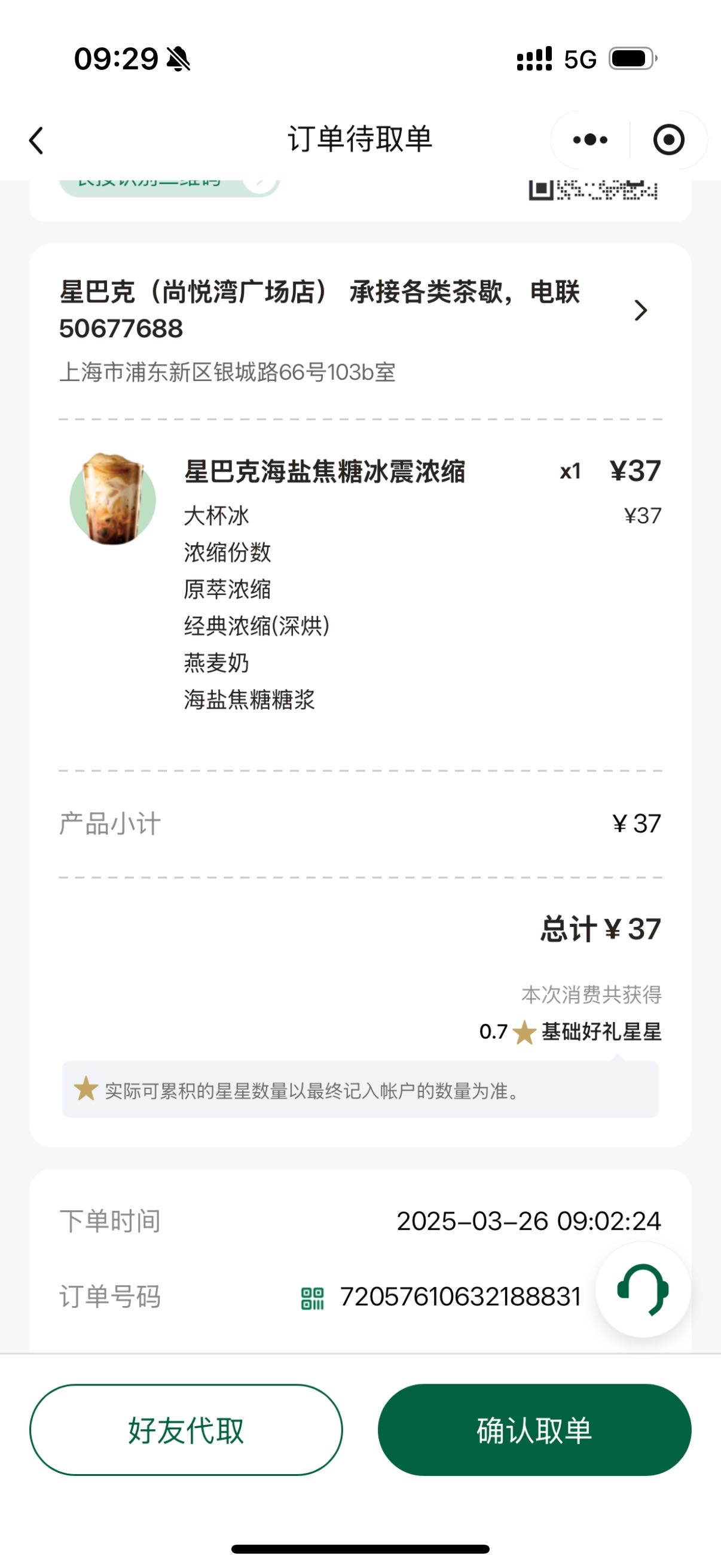Go back using the top-left arrow
The width and height of the screenshot is (721, 1568).
tap(36, 141)
